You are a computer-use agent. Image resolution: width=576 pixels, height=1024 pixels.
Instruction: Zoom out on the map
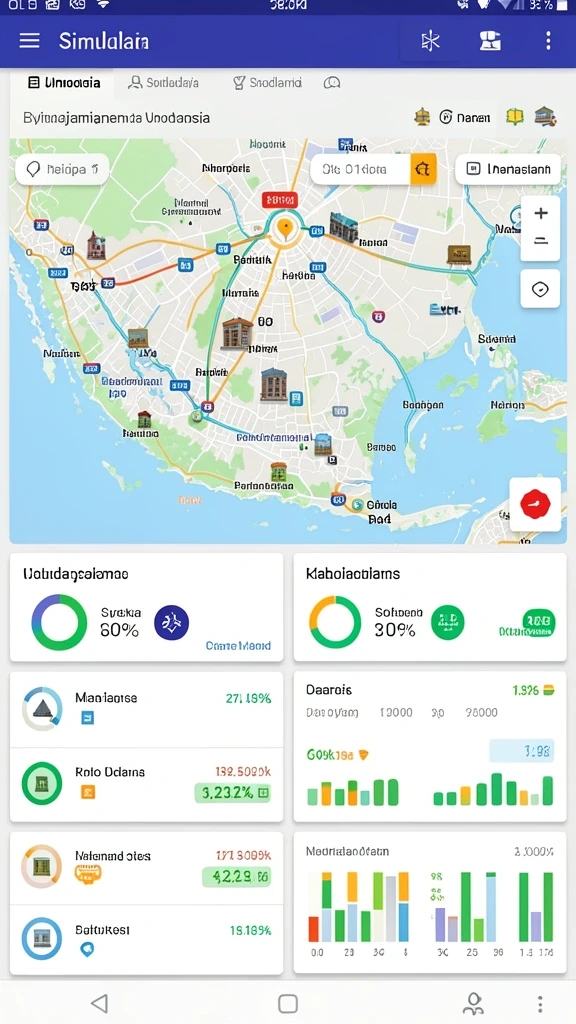point(541,242)
